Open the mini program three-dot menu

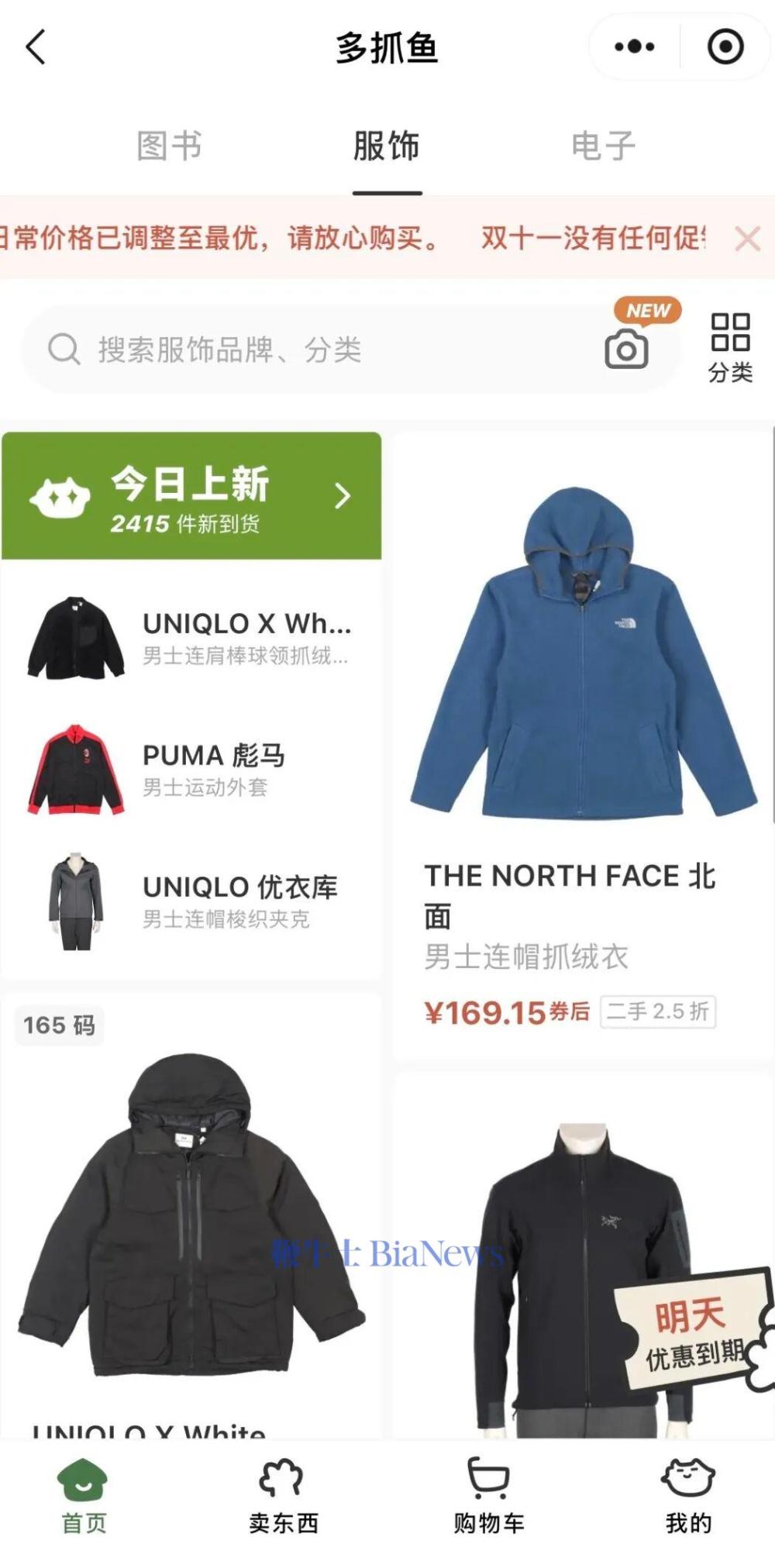(x=634, y=47)
